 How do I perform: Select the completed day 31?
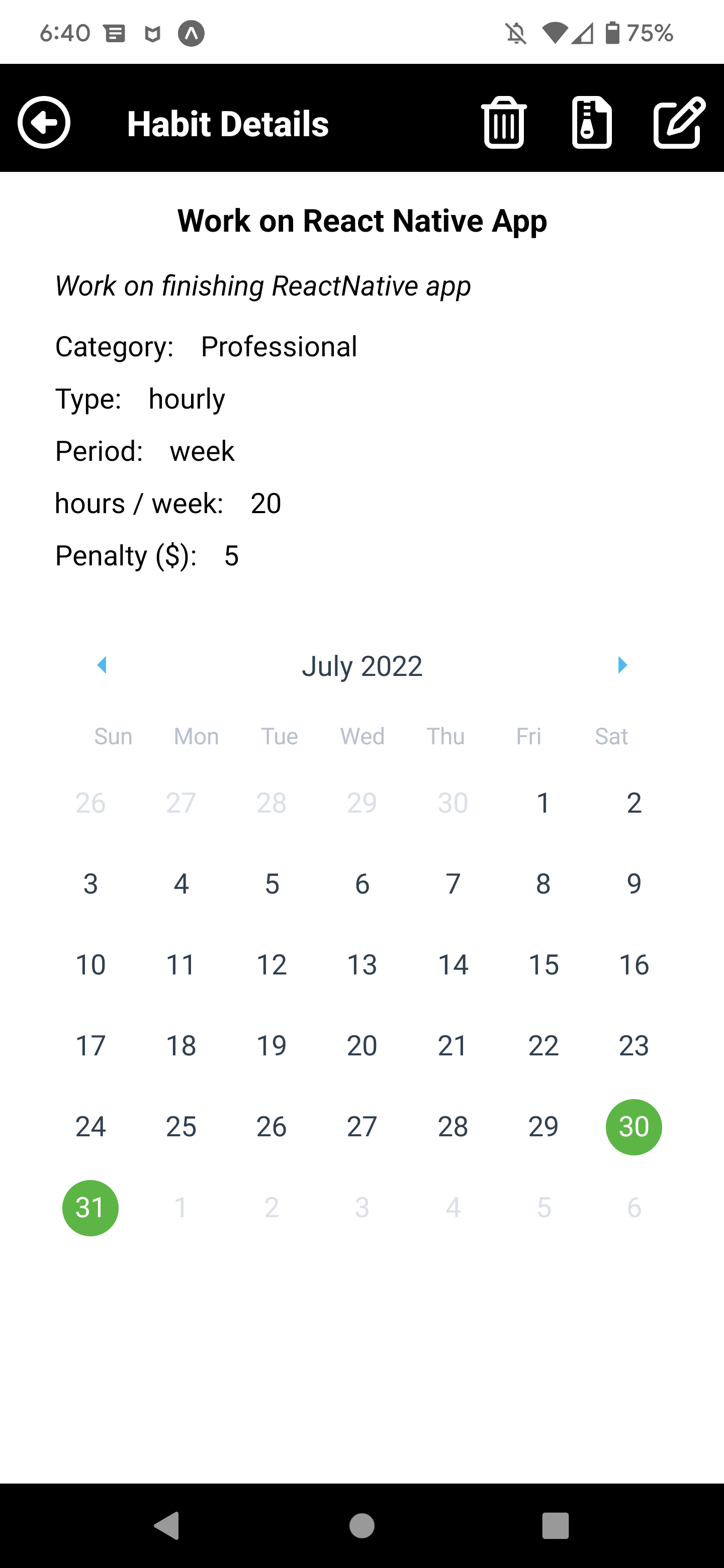90,1207
